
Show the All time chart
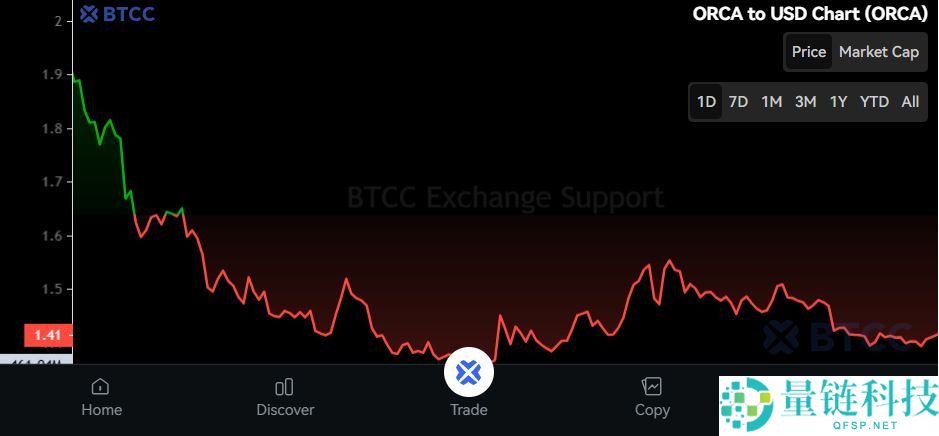[910, 102]
